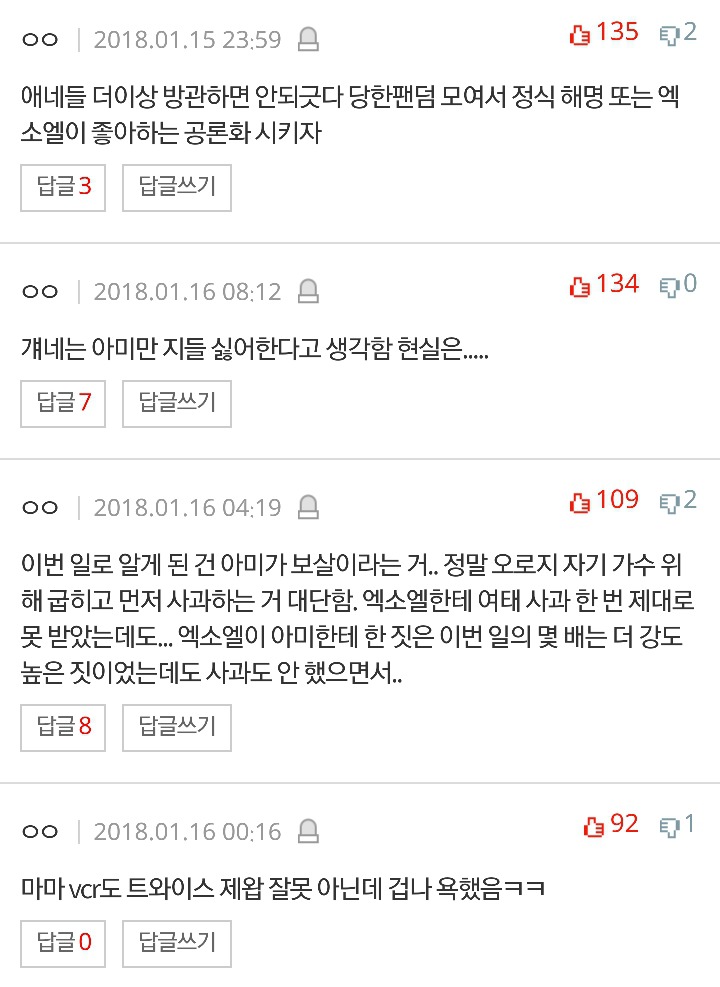
Task: Downvote the 00:16 comment about 마마 vcr
Action: [677, 825]
